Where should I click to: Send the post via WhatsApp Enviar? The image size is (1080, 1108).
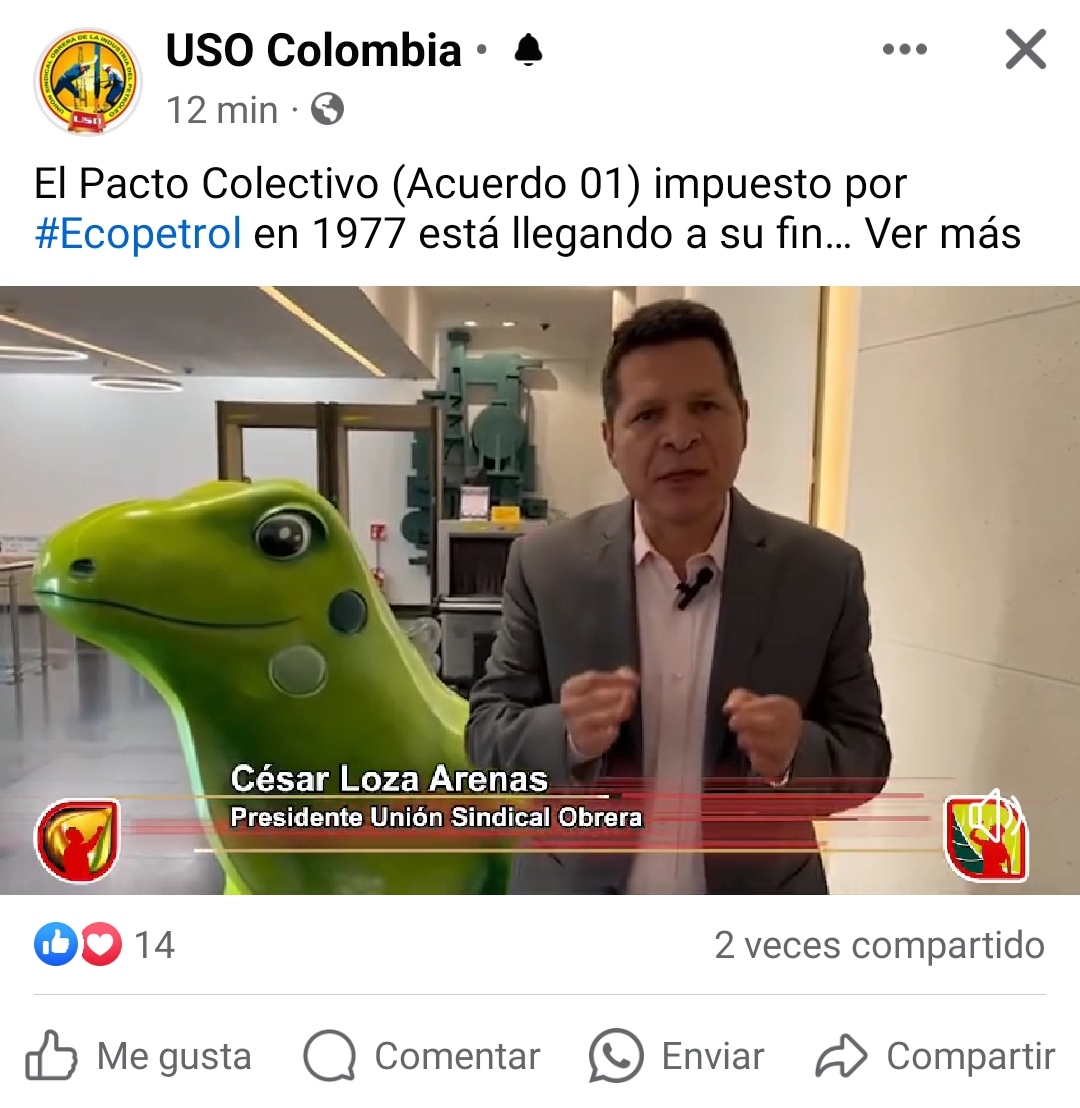[x=677, y=1057]
